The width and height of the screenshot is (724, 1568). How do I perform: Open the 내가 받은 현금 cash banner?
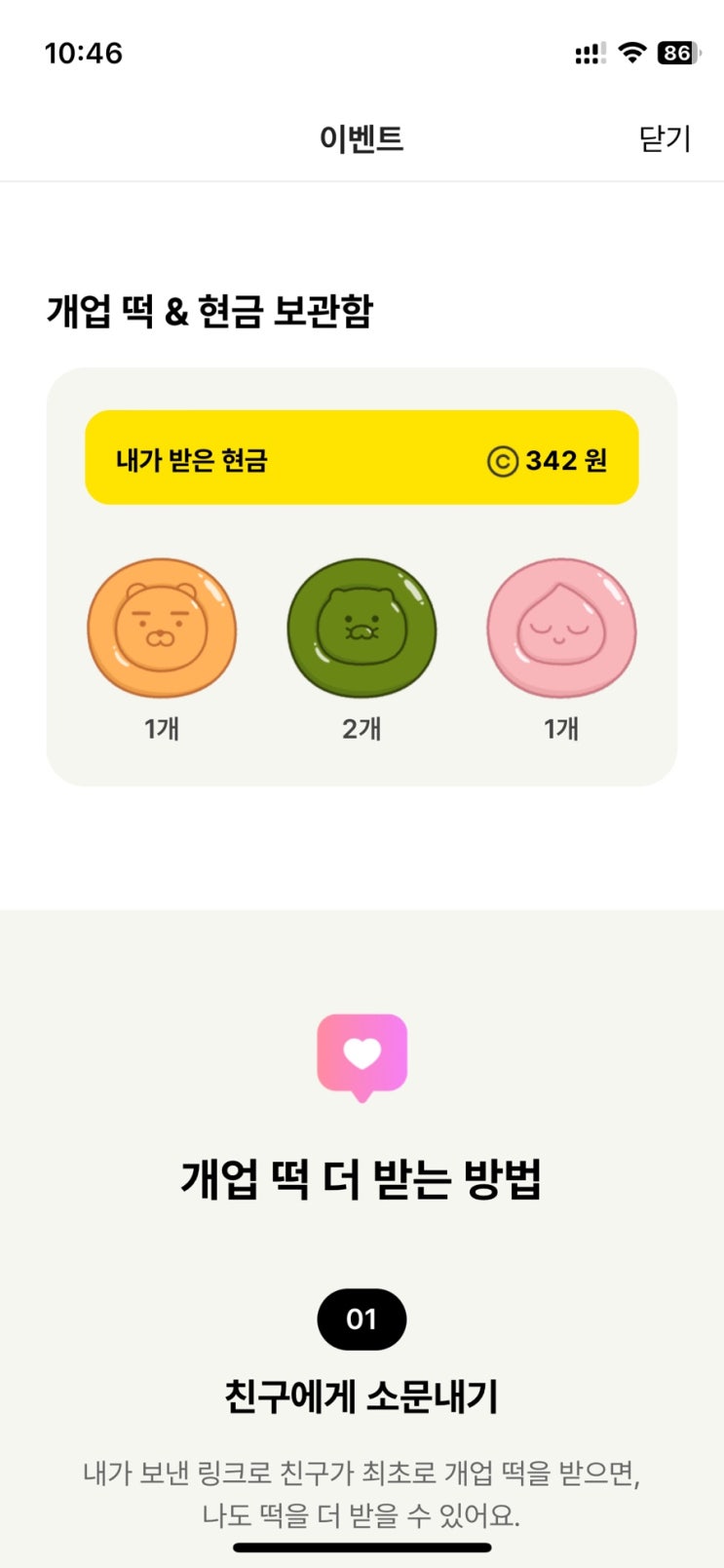click(362, 458)
